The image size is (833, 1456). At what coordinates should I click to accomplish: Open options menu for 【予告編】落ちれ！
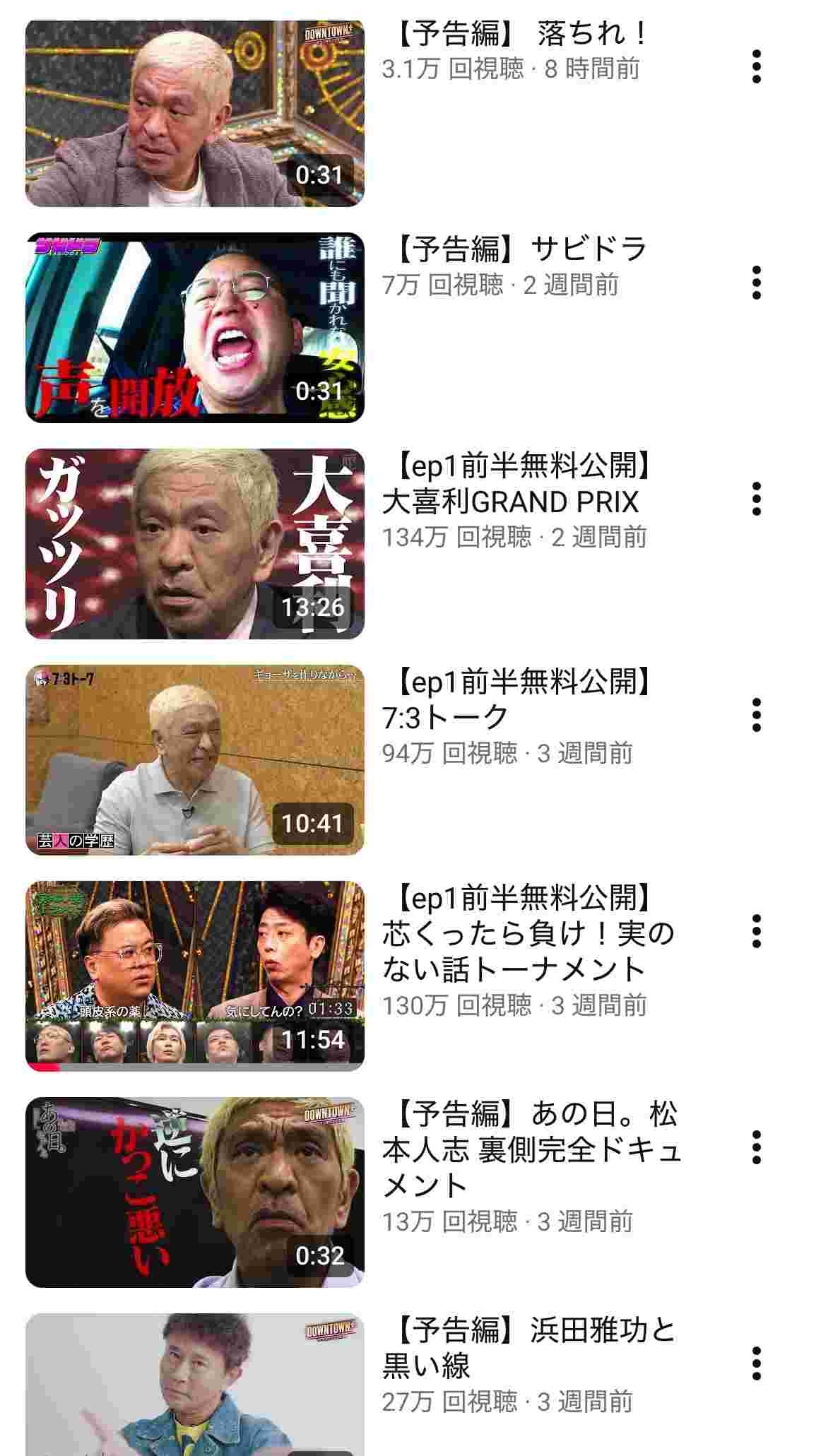coord(756,66)
